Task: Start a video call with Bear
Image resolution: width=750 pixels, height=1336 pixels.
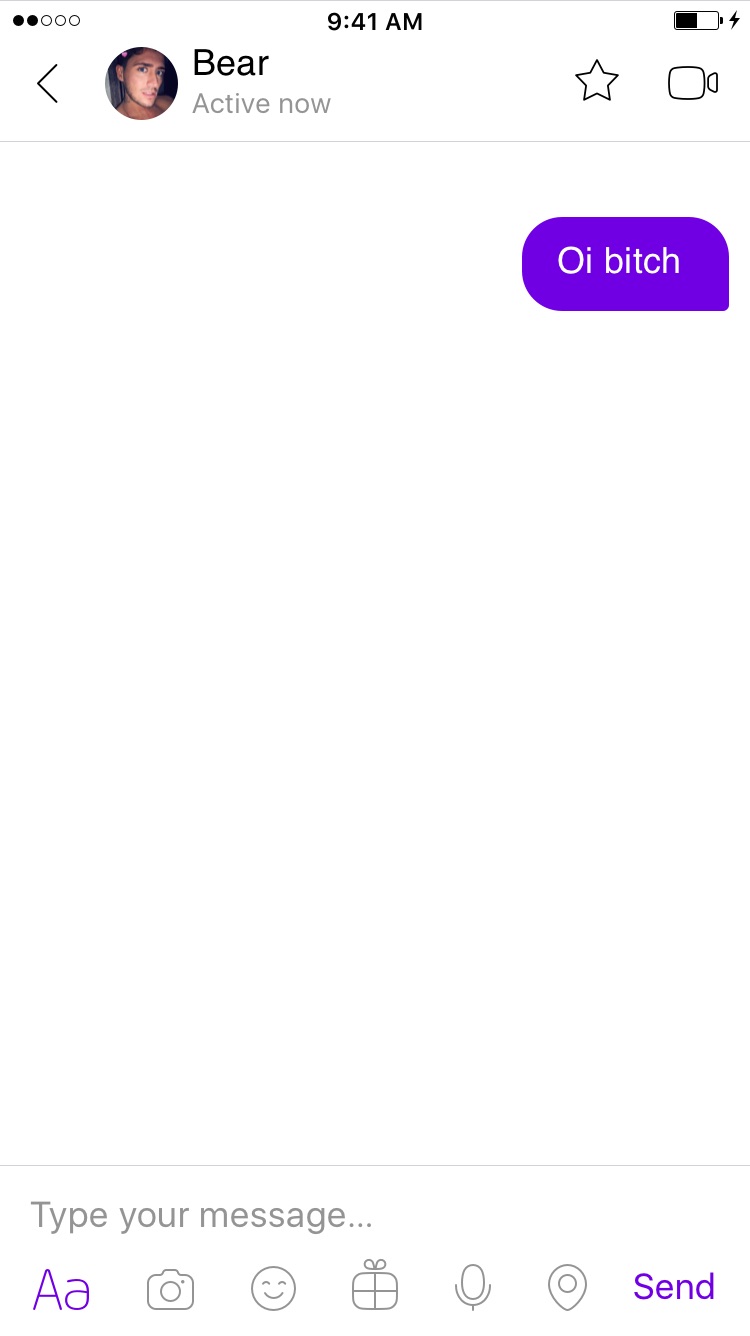Action: coord(693,83)
